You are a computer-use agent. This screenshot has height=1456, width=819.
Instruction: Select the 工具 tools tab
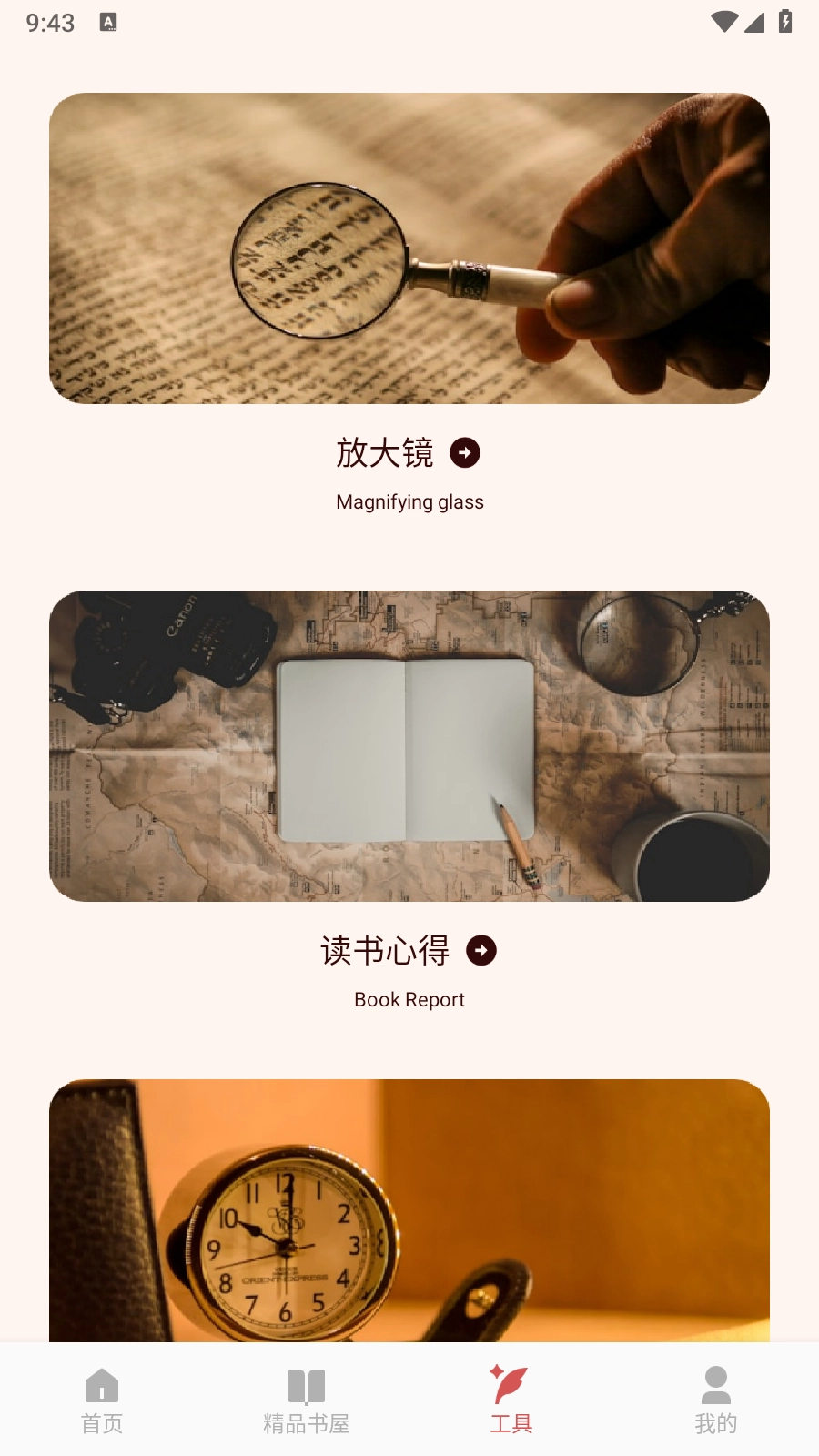coord(511,1401)
